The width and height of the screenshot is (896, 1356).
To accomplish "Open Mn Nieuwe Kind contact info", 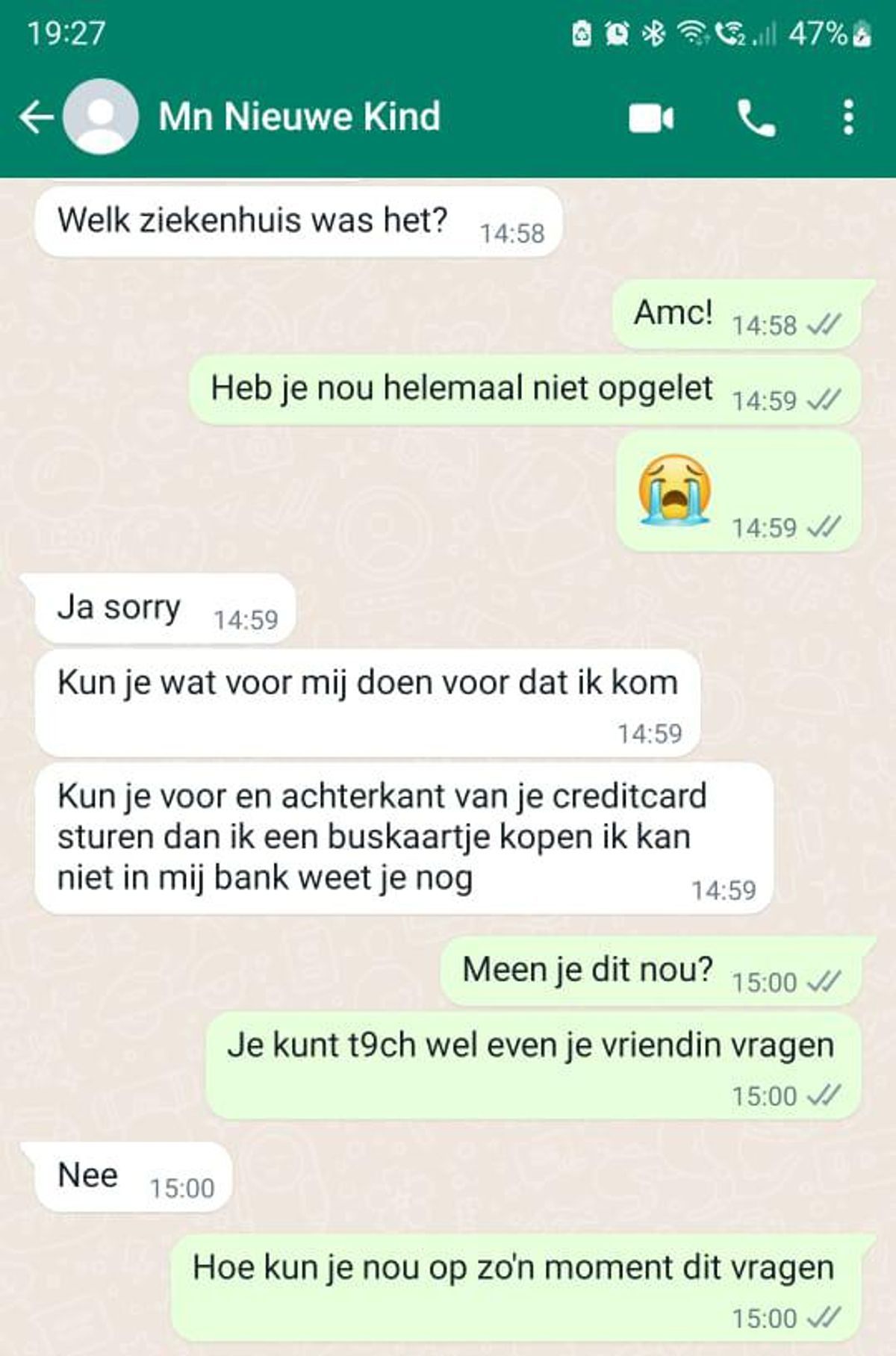I will [x=299, y=117].
